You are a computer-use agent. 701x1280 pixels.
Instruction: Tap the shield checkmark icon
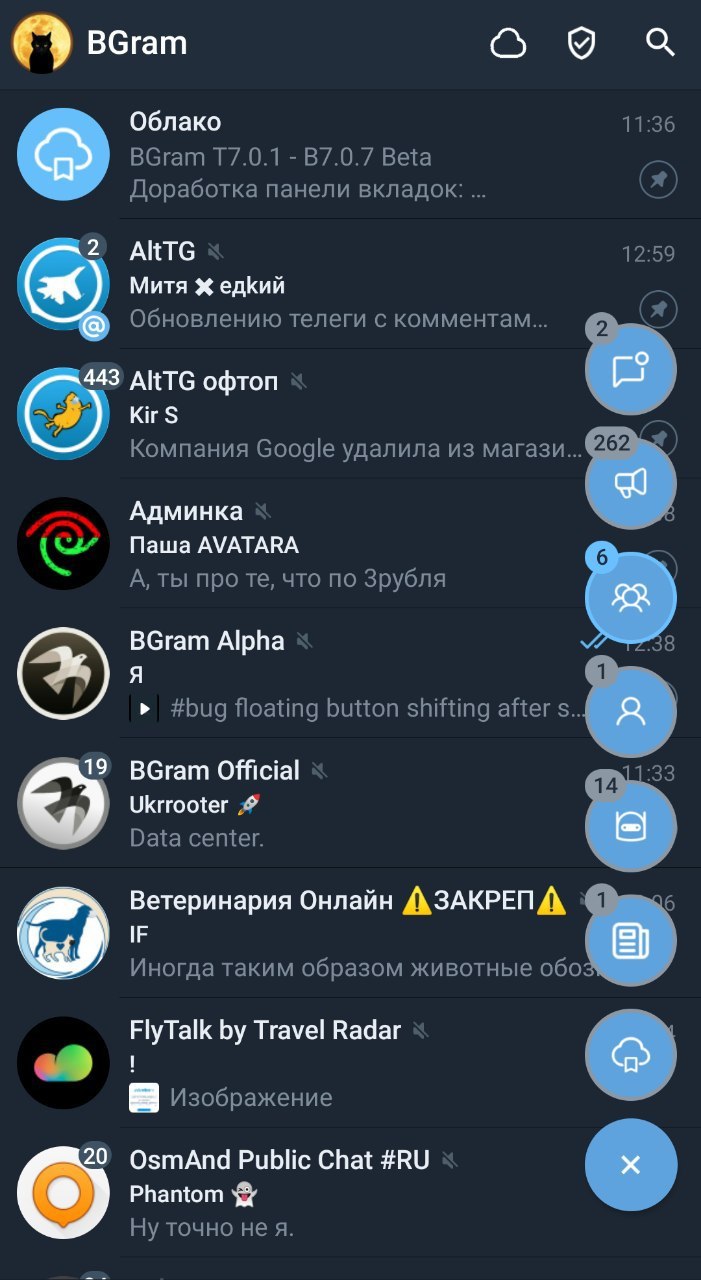coord(582,43)
